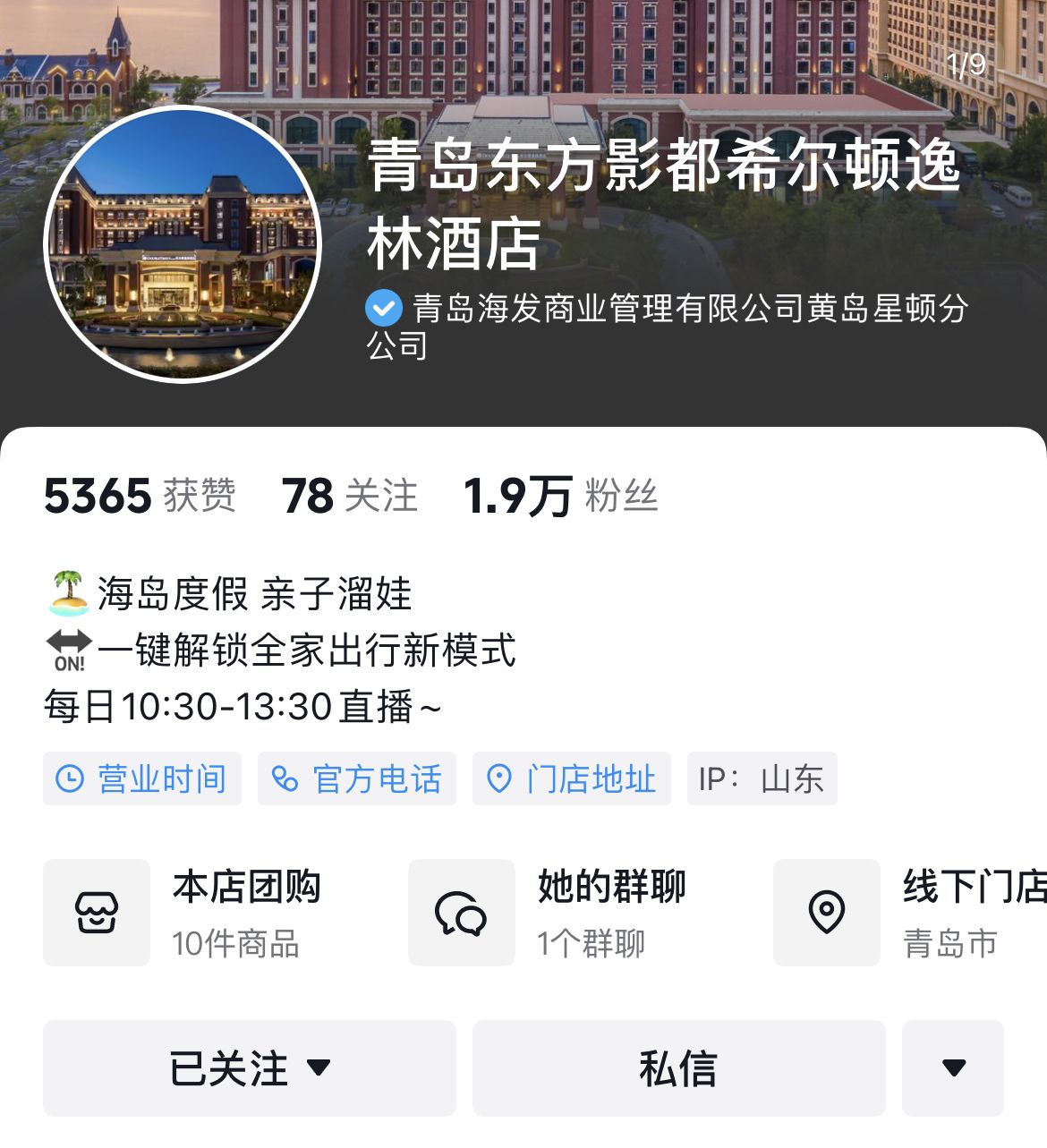Expand the recommended accounts arrow button
This screenshot has width=1047, height=1148.
[953, 1068]
